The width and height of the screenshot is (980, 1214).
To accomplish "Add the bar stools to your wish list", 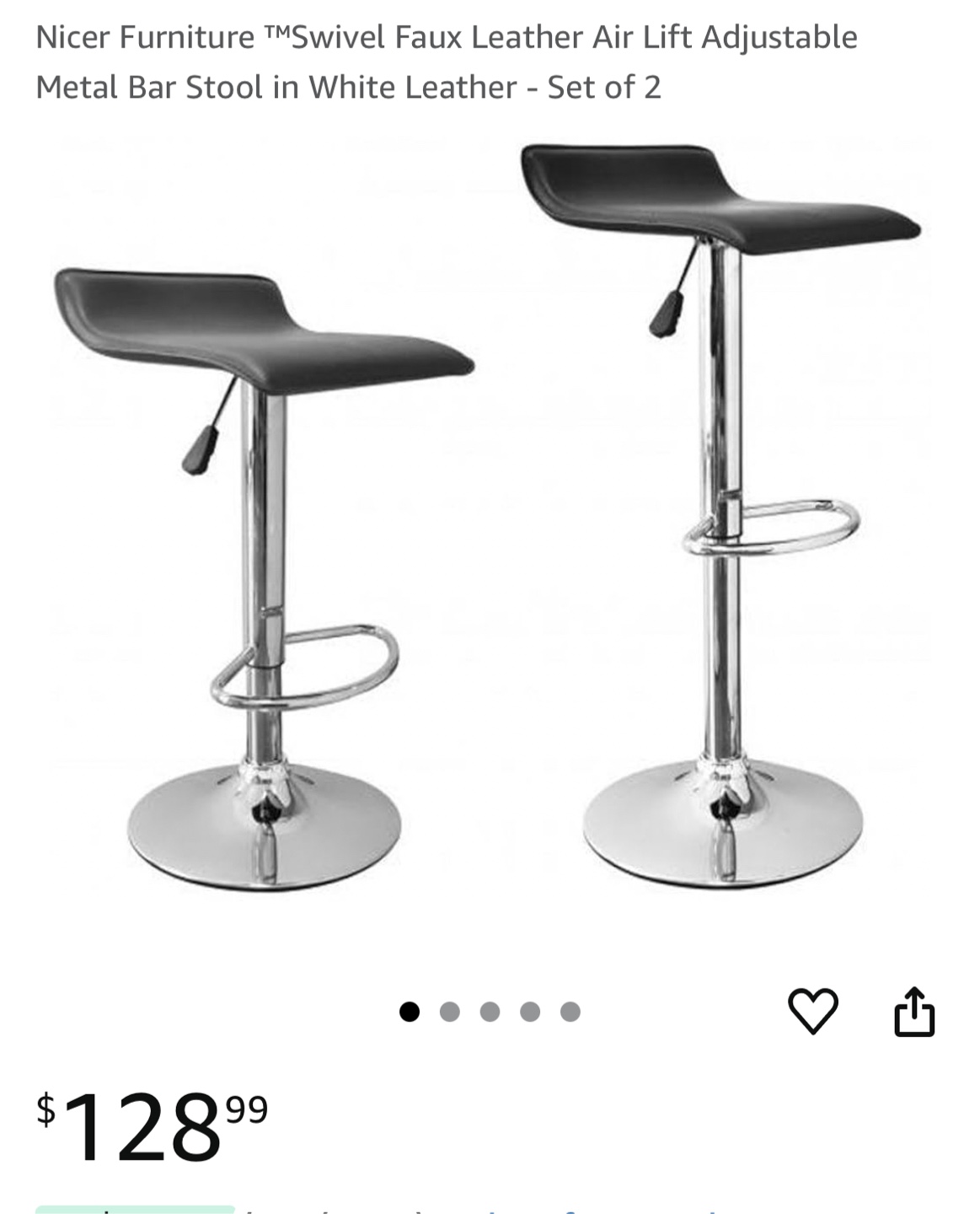I will pos(812,1010).
